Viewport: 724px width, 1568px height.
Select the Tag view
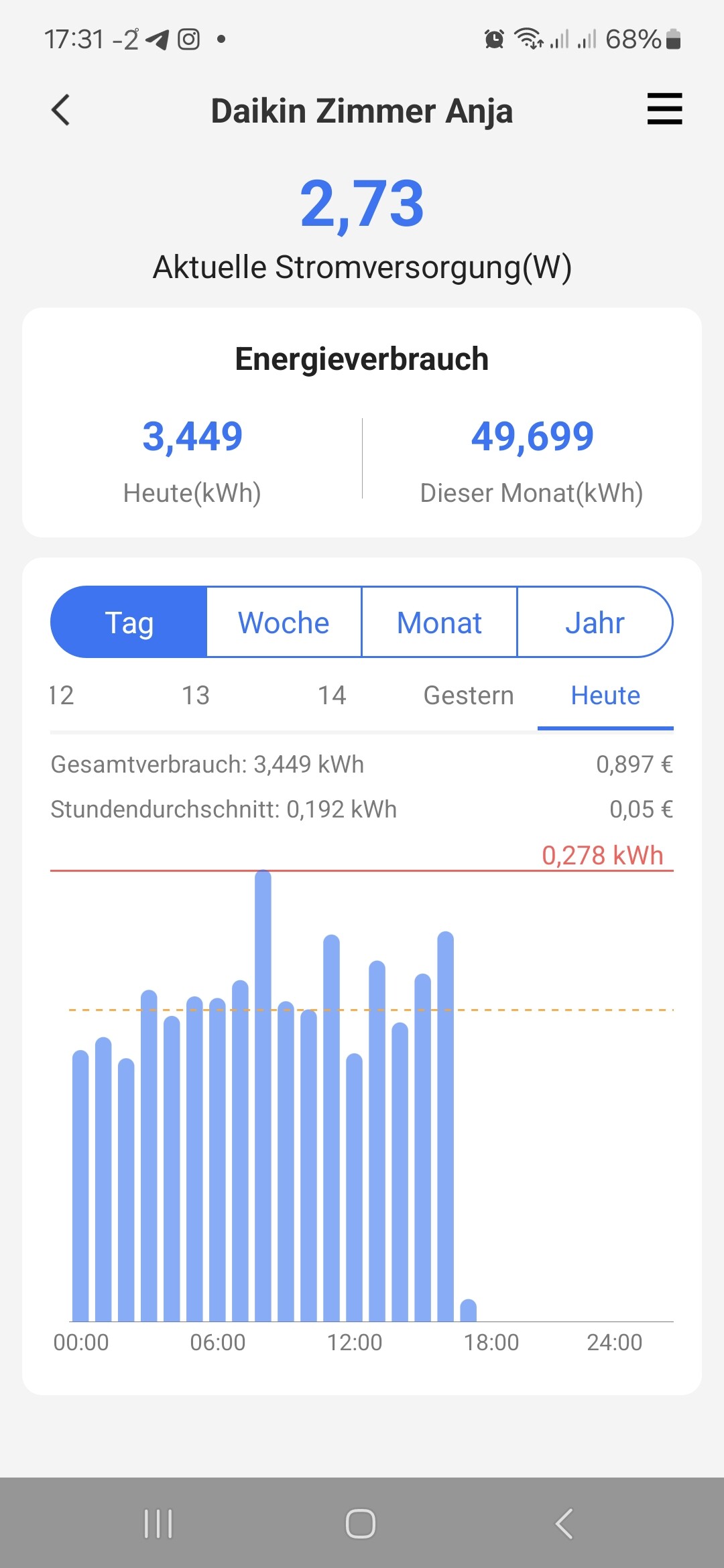pos(129,623)
